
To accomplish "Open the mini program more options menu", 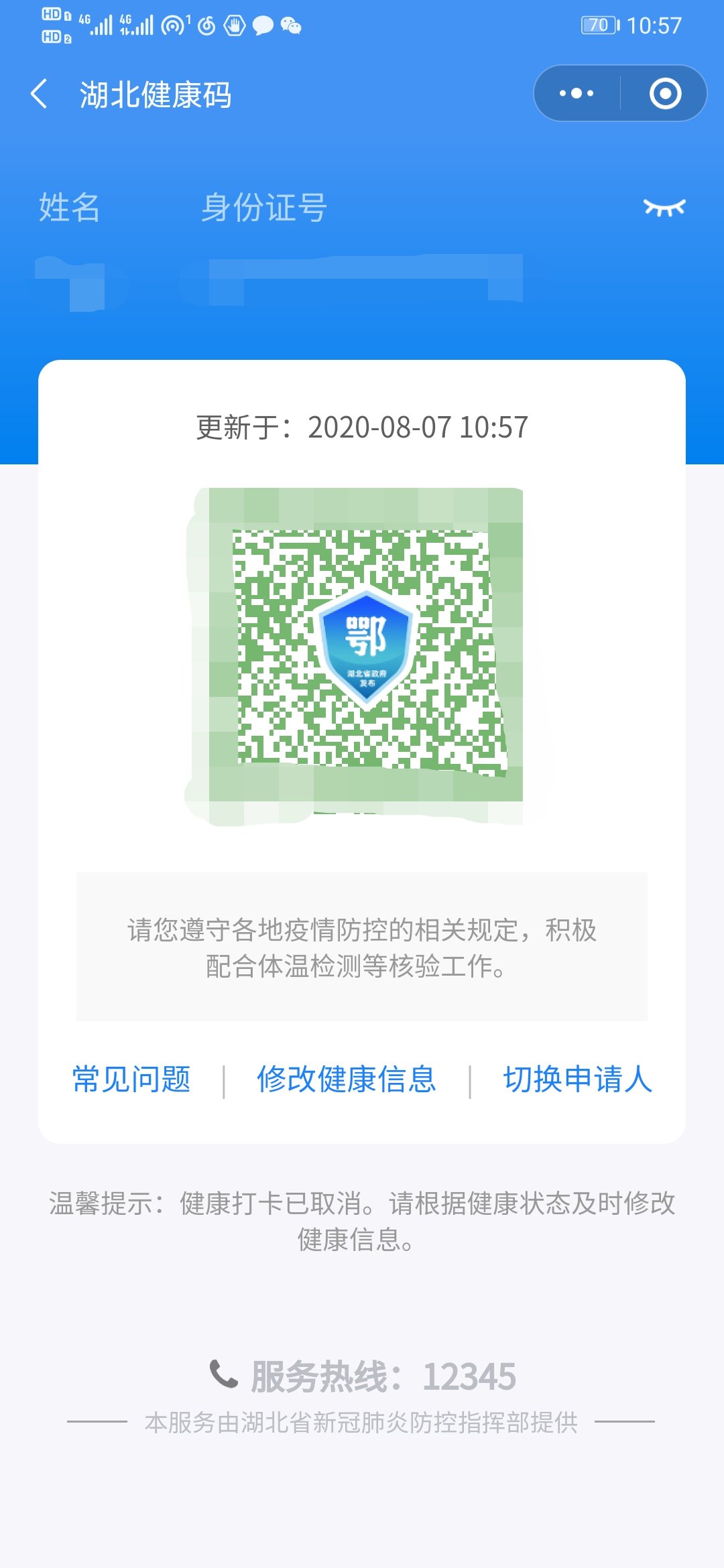I will click(577, 94).
